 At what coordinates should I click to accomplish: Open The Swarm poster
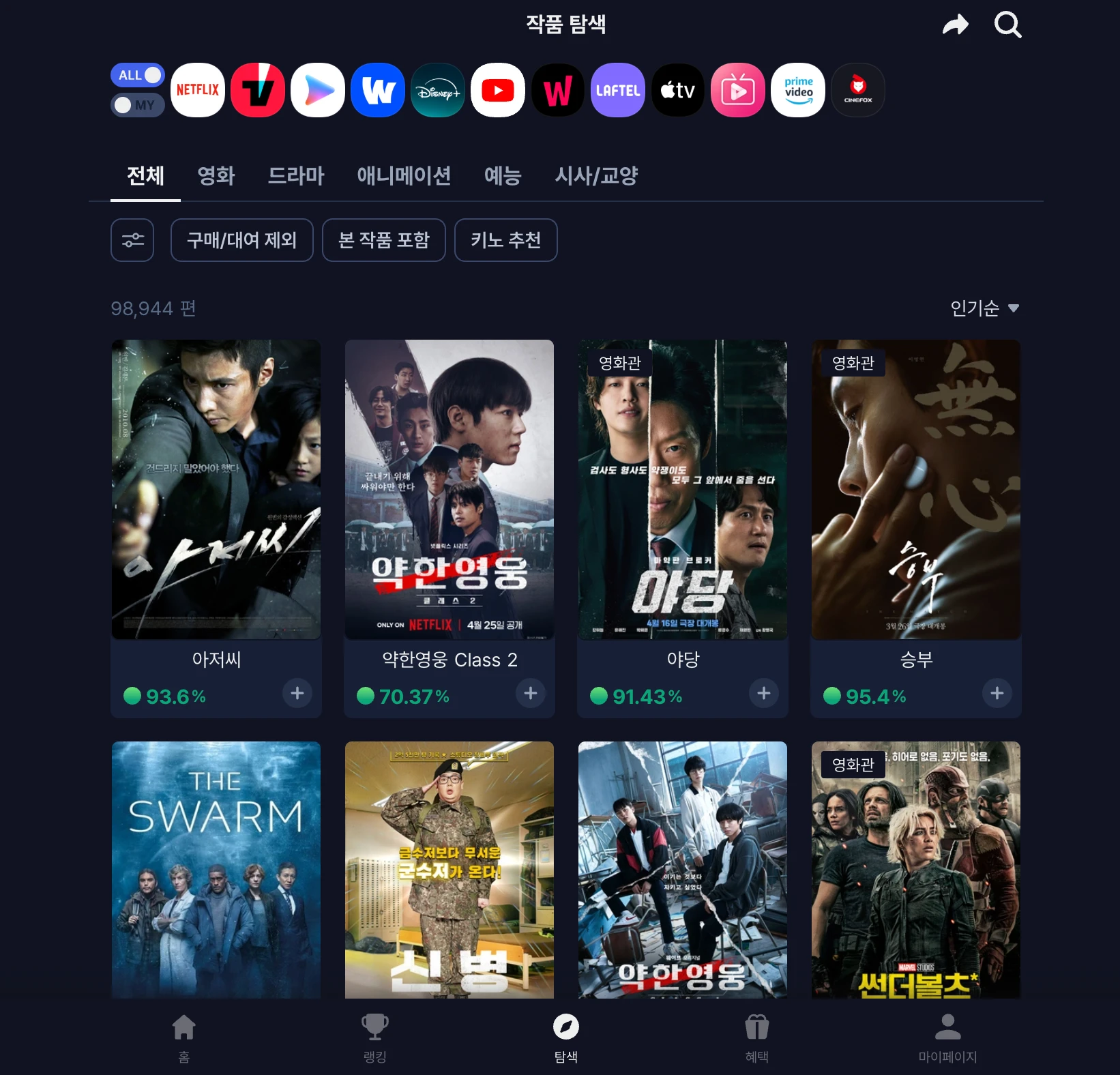[216, 870]
